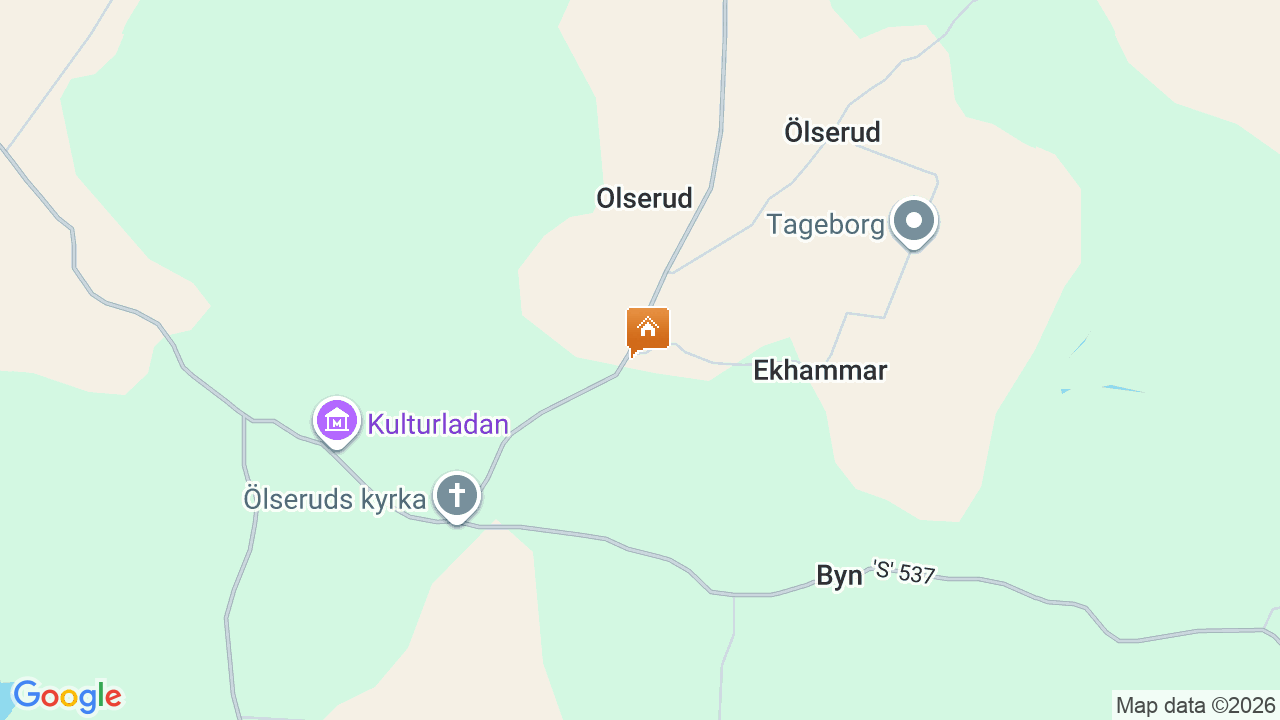Tap the orange house marker
Screen dimensions: 1280x720
point(647,329)
